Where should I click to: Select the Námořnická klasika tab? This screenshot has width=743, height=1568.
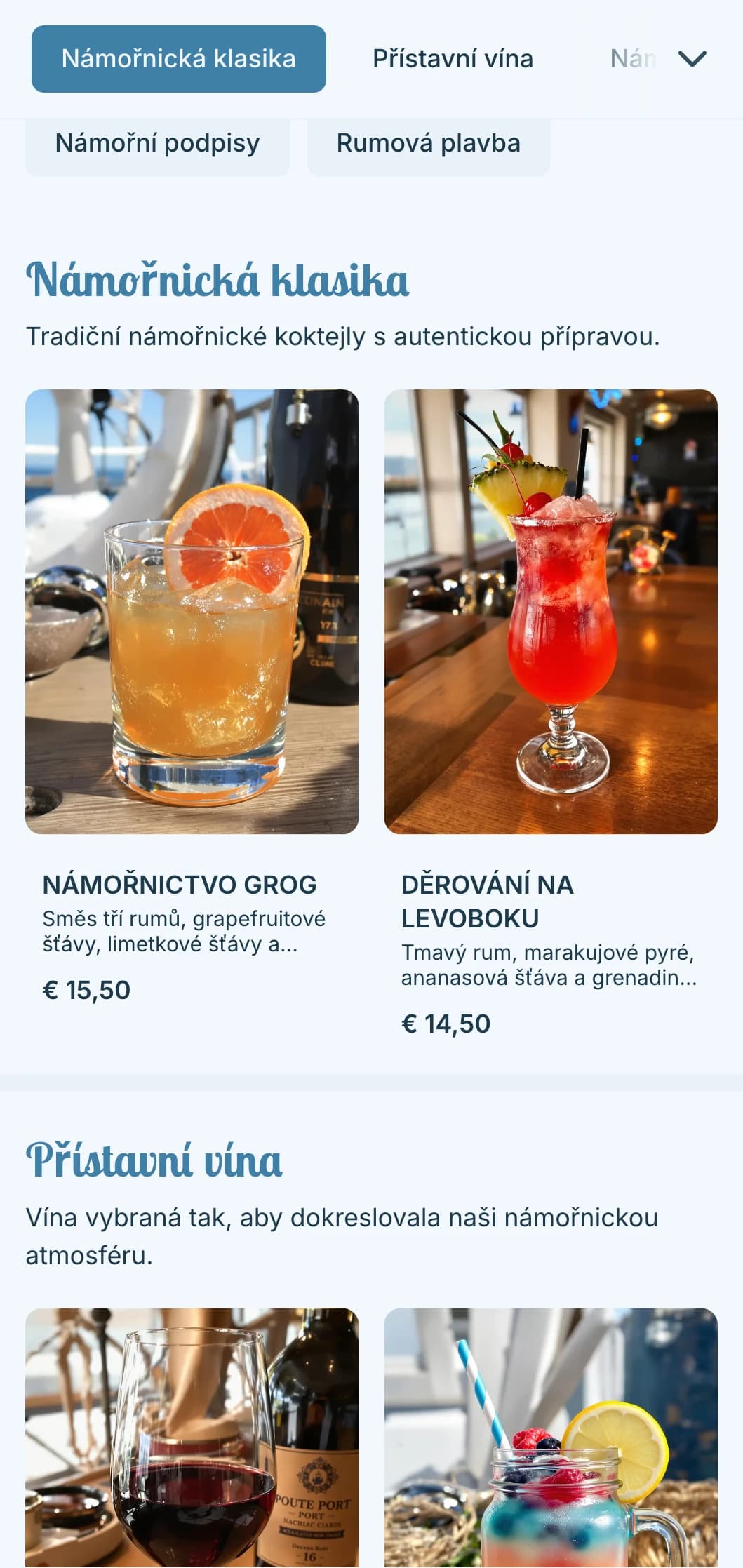(178, 59)
